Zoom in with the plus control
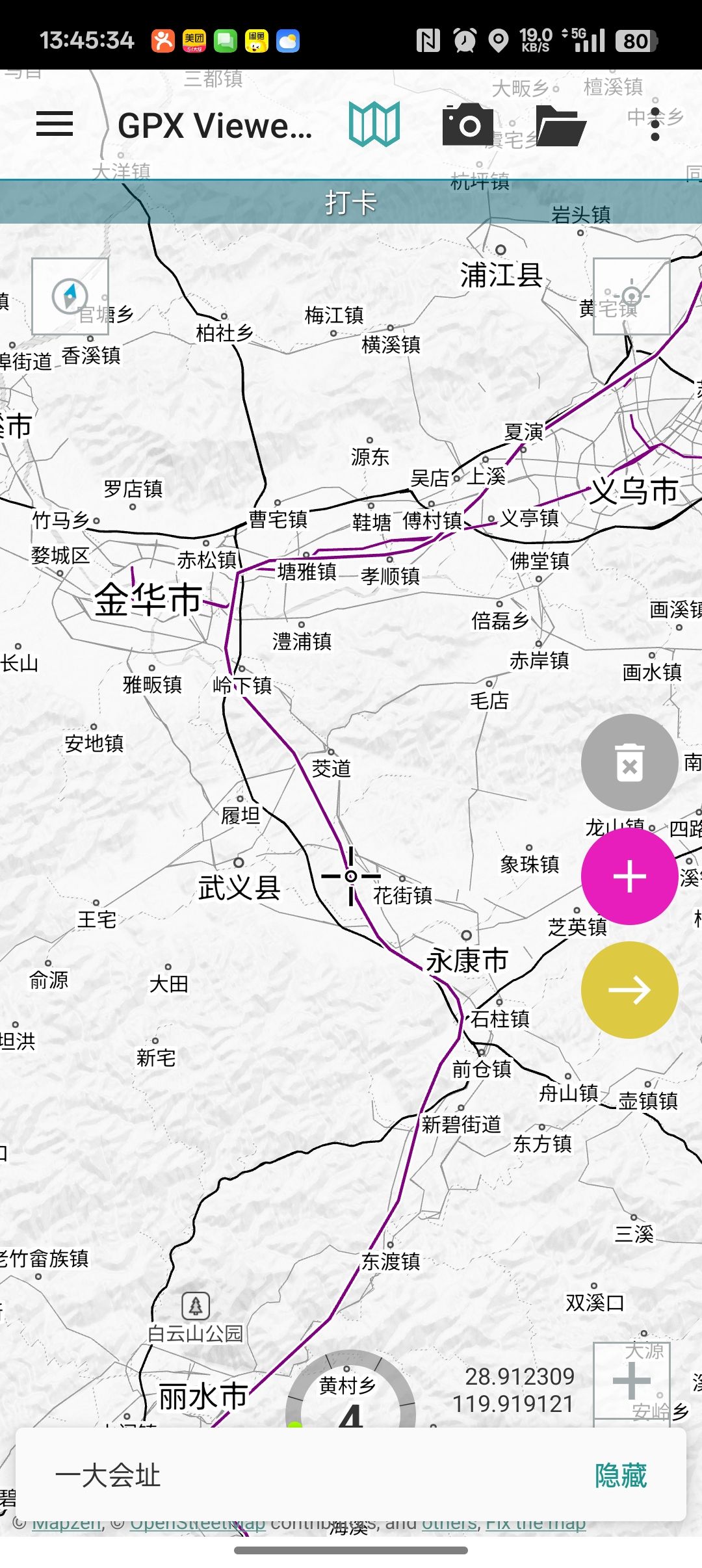 coord(631,1379)
